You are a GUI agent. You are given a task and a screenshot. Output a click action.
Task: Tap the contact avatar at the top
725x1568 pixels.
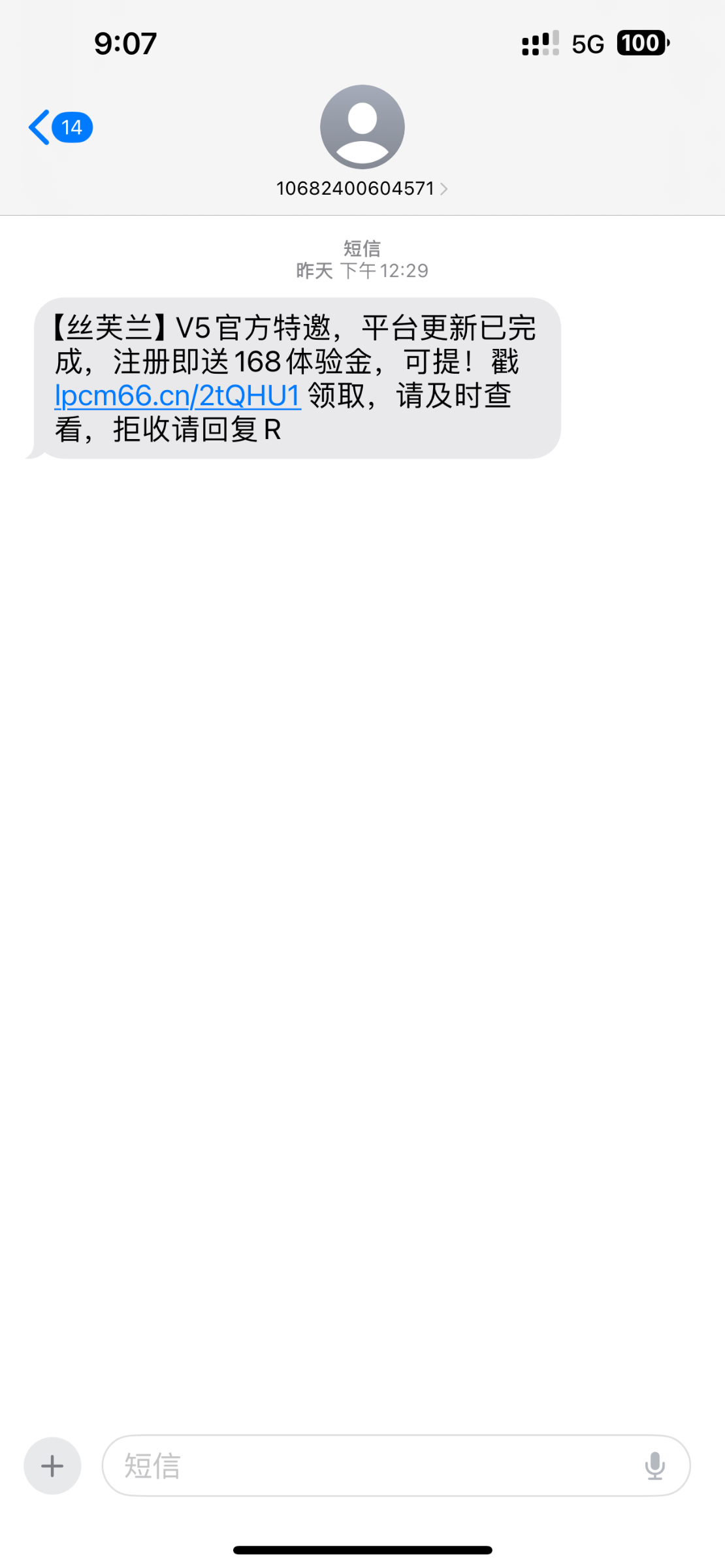pos(361,128)
